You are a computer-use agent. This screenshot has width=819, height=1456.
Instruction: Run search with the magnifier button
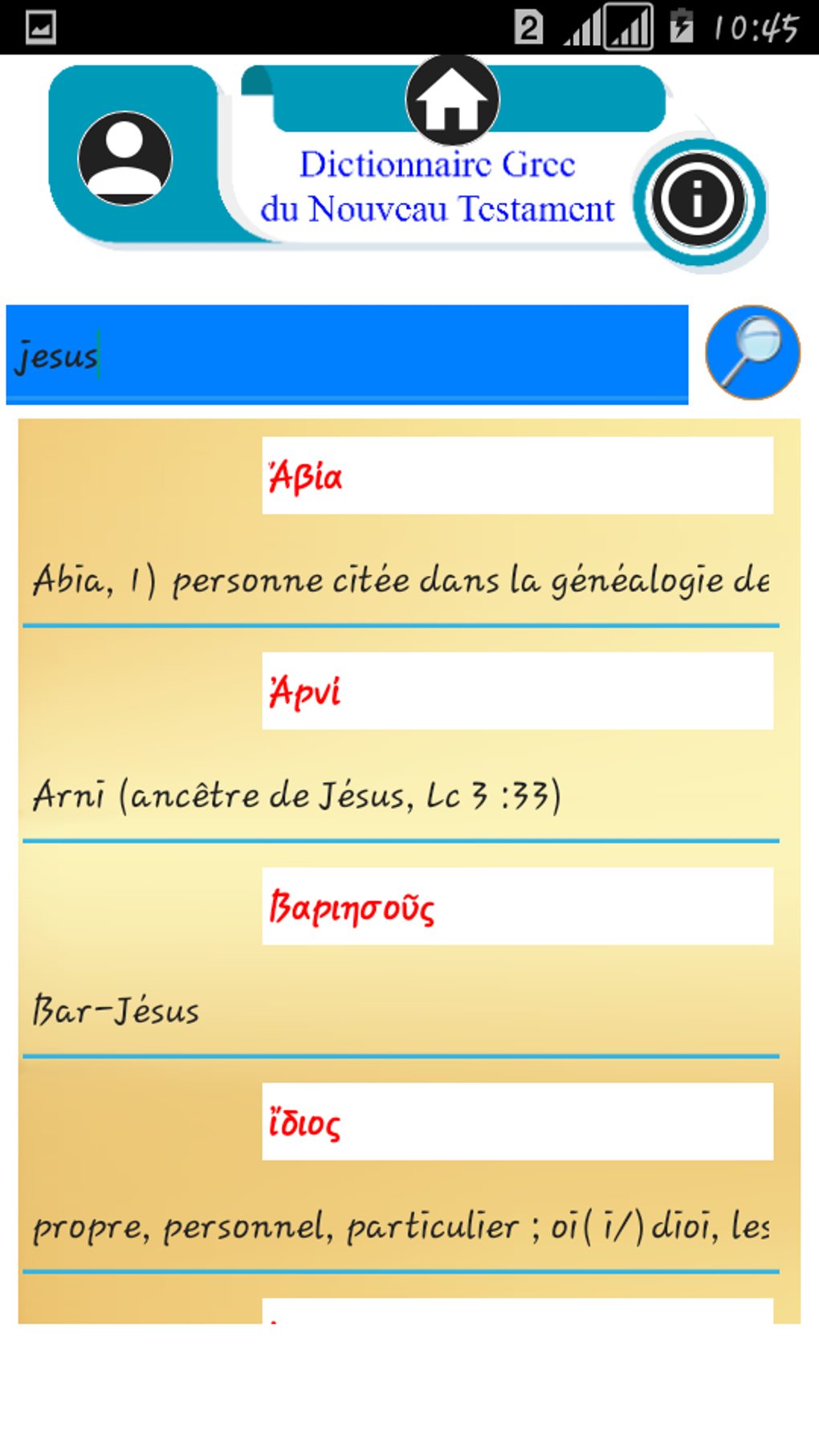click(752, 353)
